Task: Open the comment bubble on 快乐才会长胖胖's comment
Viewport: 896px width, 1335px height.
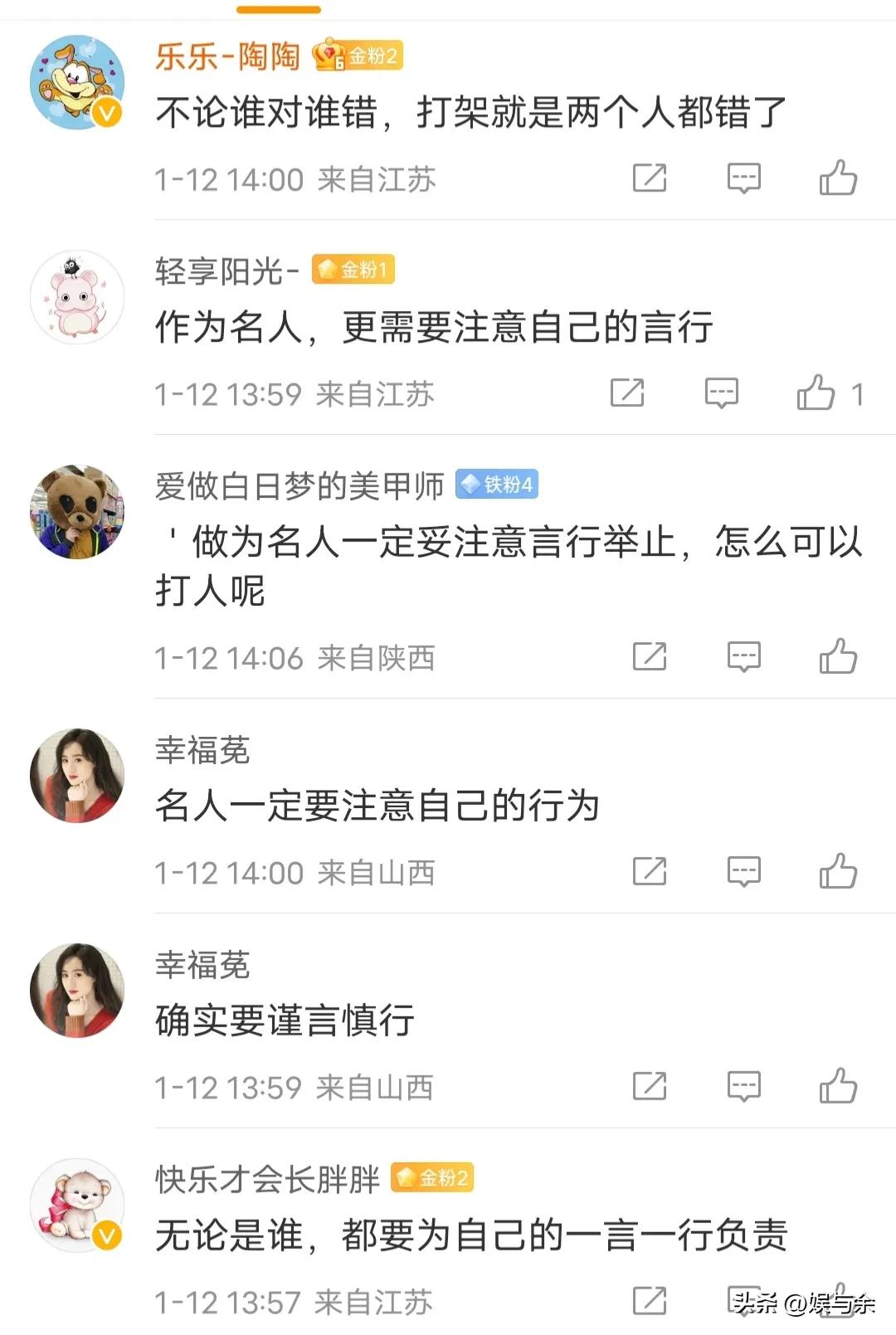Action: [x=744, y=1300]
